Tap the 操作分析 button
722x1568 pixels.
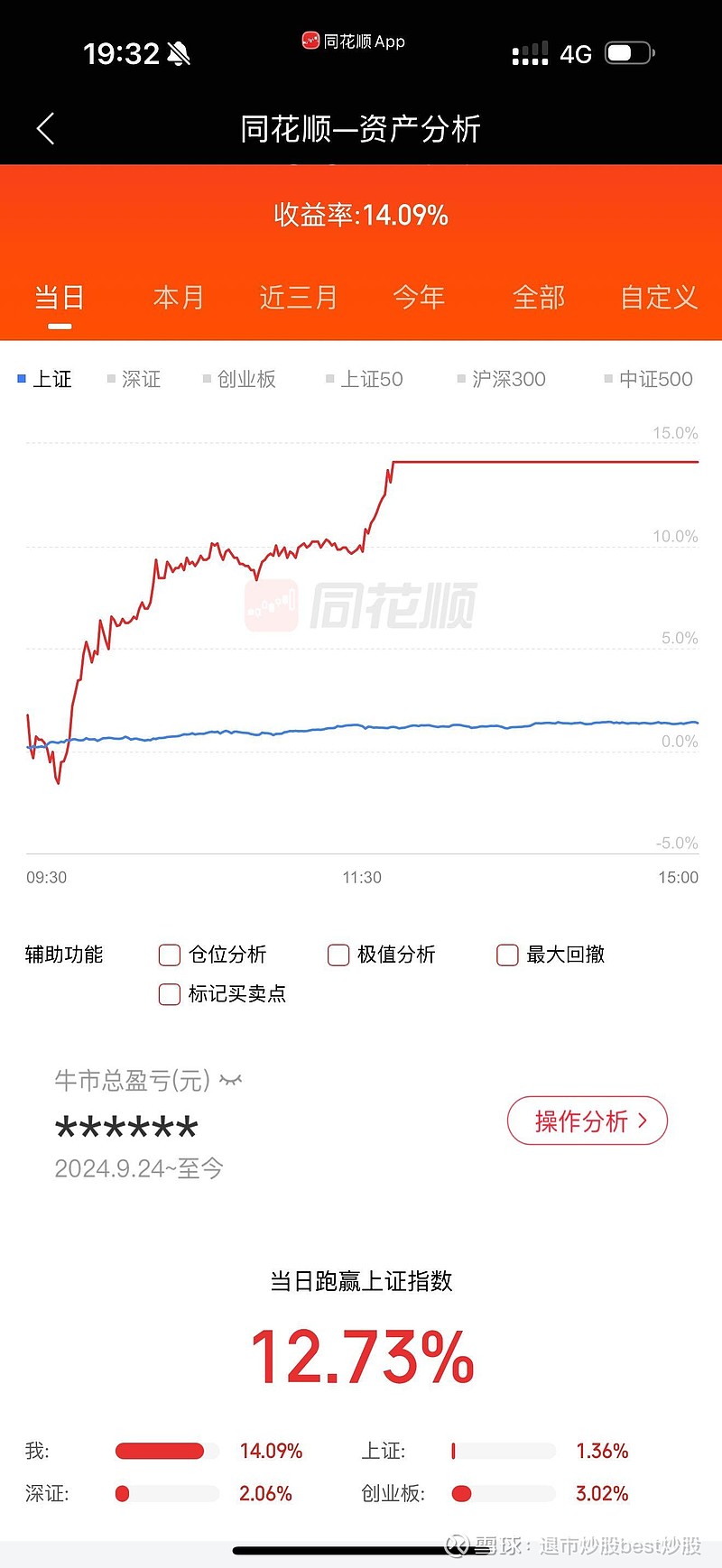(x=587, y=1121)
